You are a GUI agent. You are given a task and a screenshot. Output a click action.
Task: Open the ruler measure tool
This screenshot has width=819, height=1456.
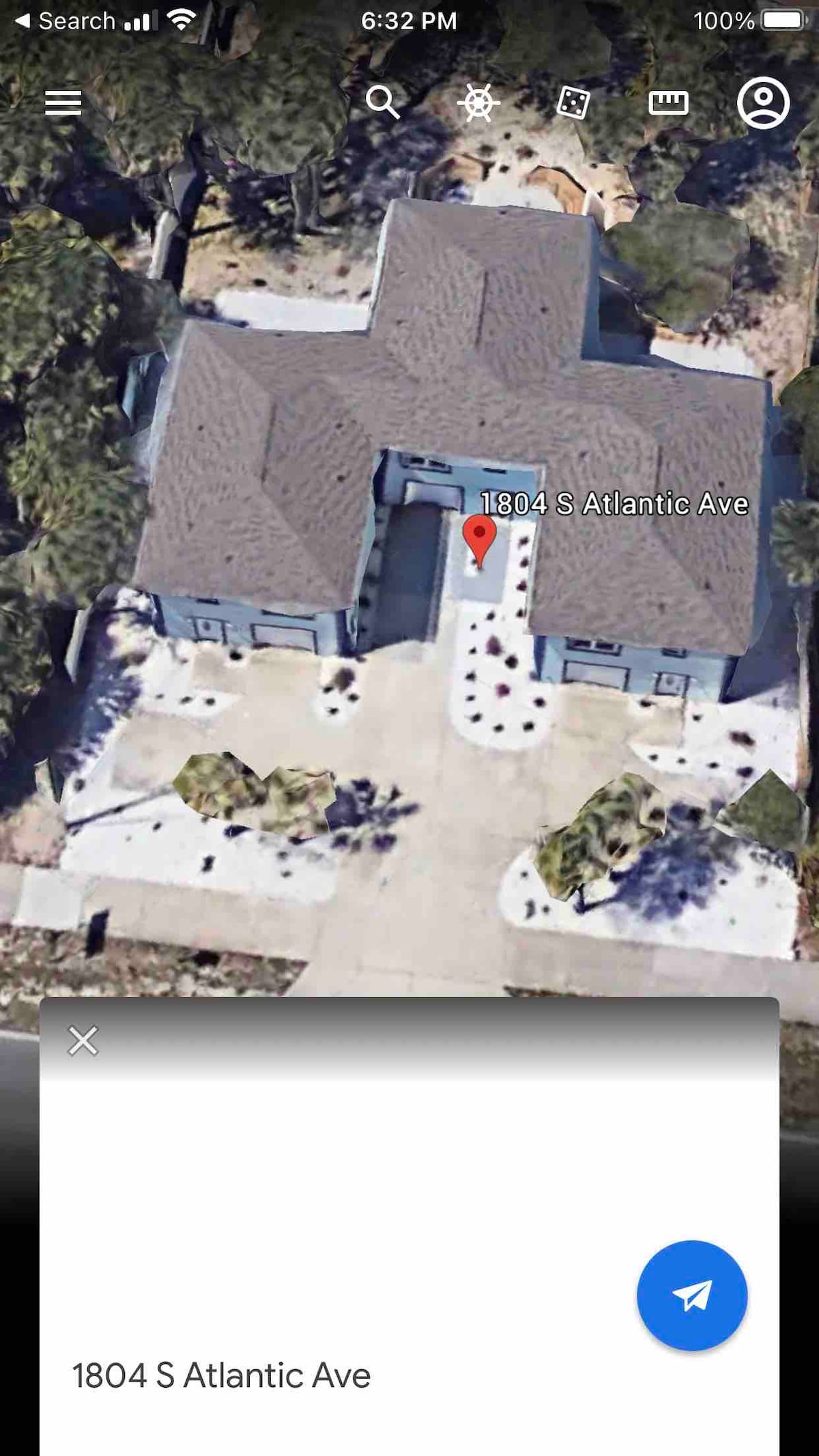click(x=668, y=103)
